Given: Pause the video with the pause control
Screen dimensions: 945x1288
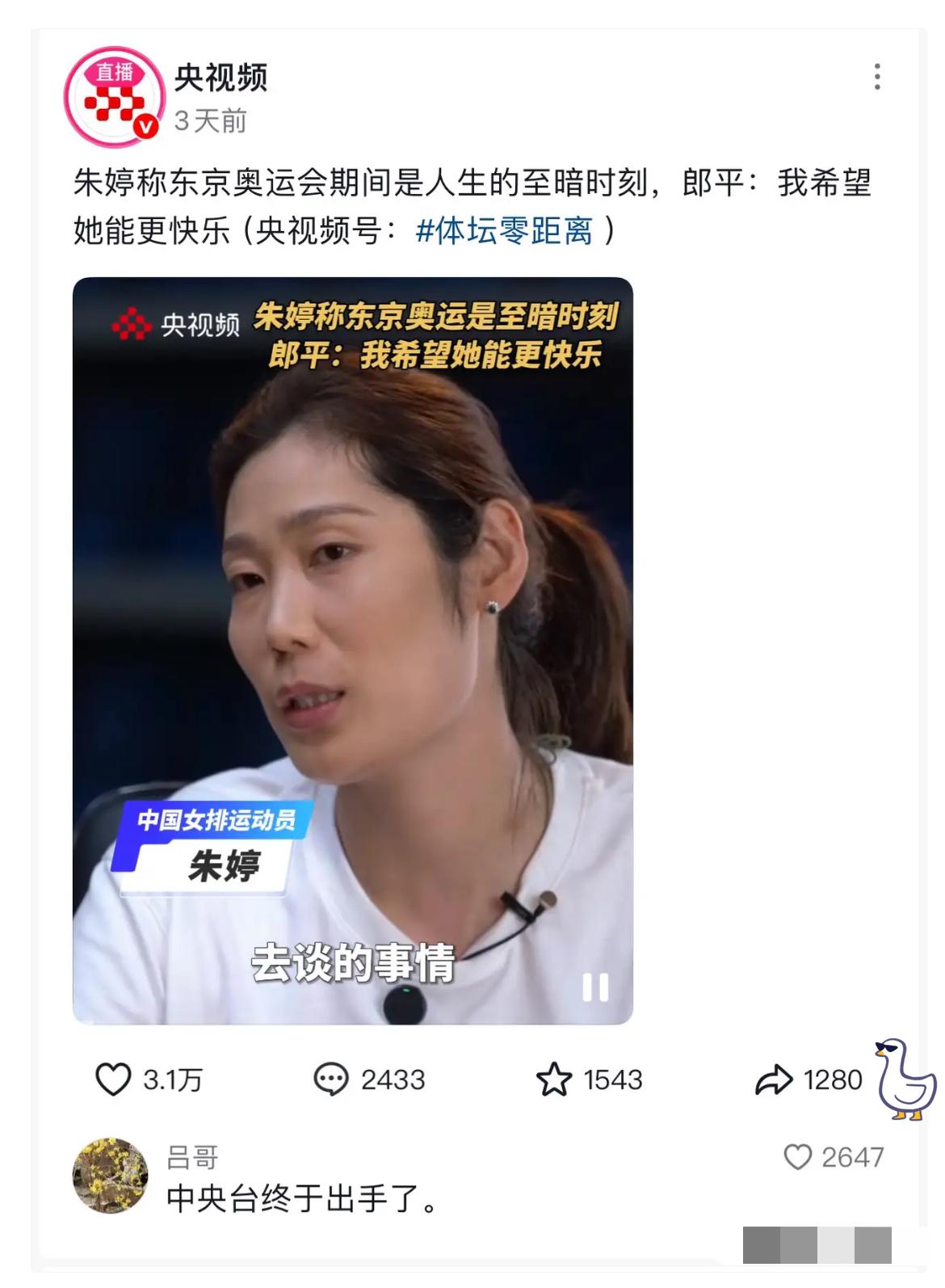Looking at the screenshot, I should [596, 987].
